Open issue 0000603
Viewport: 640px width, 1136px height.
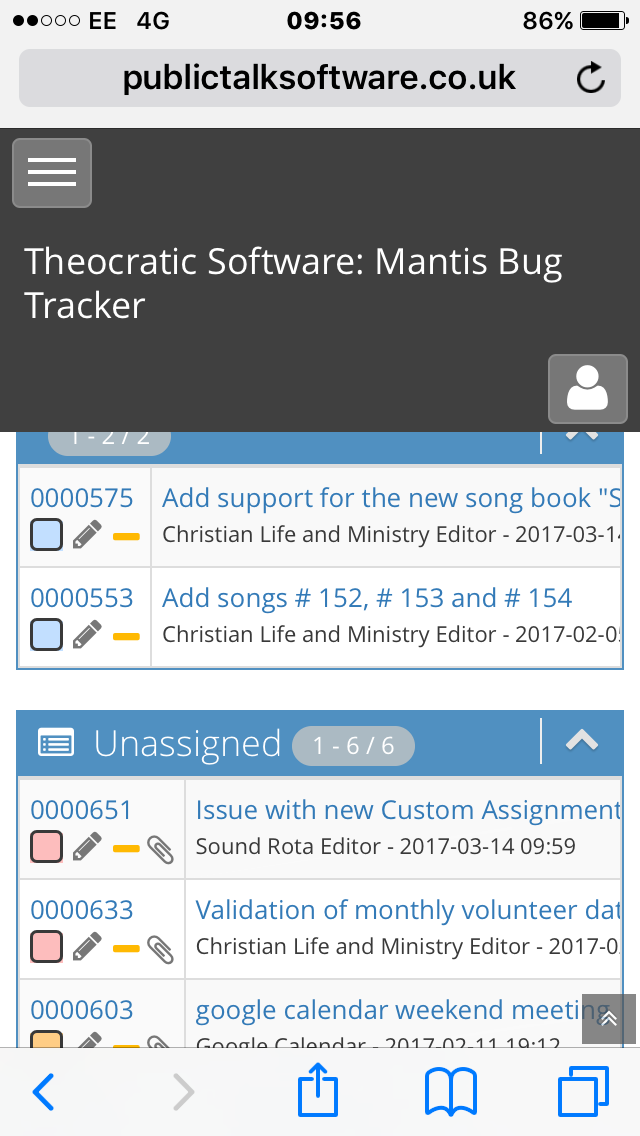82,1010
